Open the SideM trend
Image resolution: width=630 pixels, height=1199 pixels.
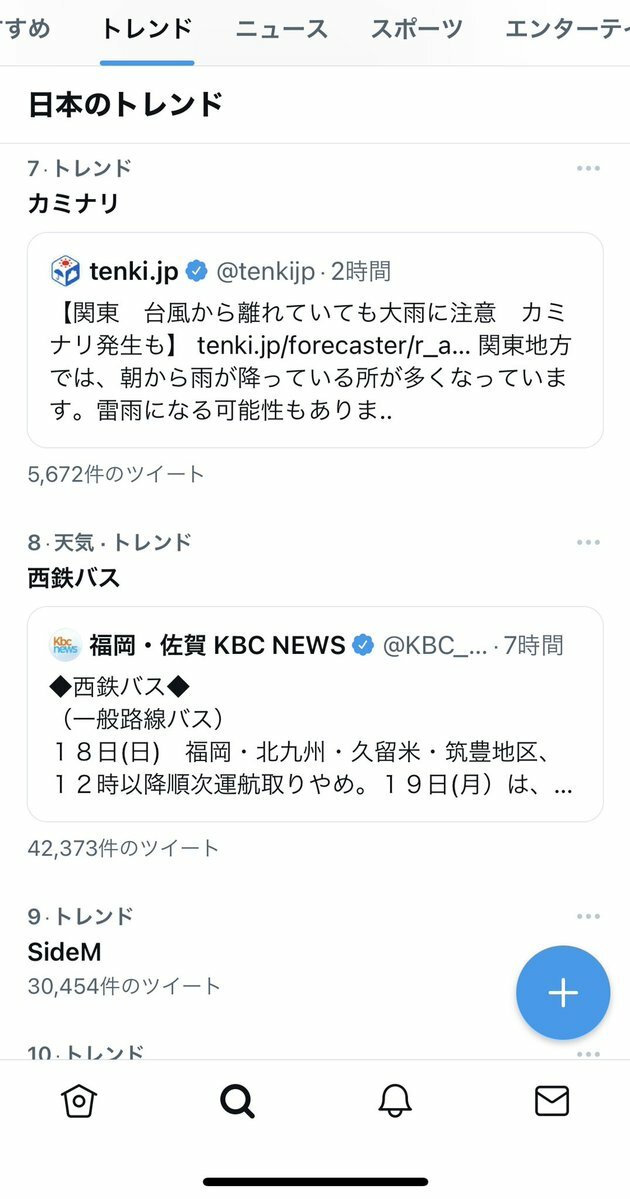[x=65, y=951]
